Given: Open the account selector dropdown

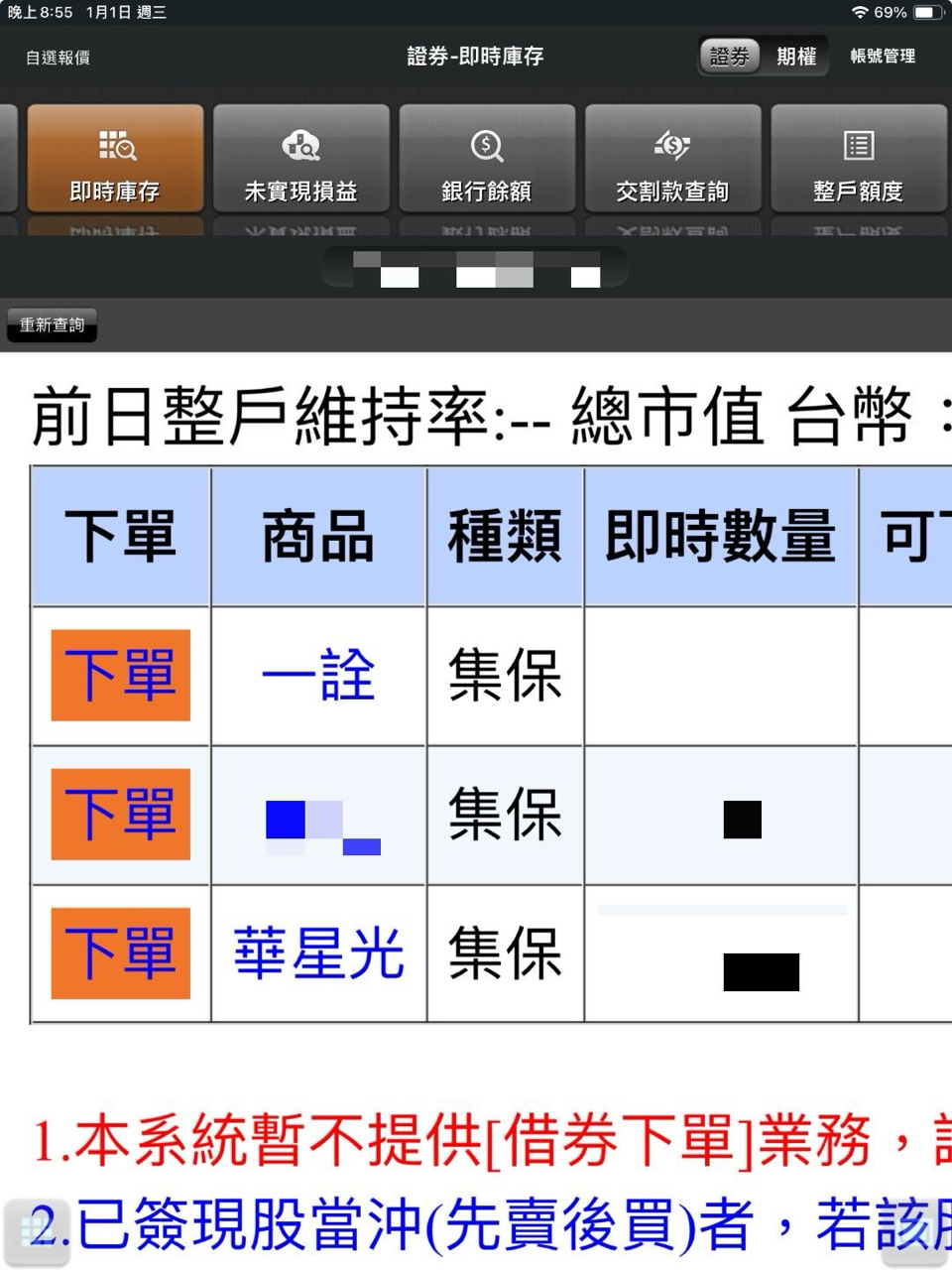Looking at the screenshot, I should [x=476, y=268].
